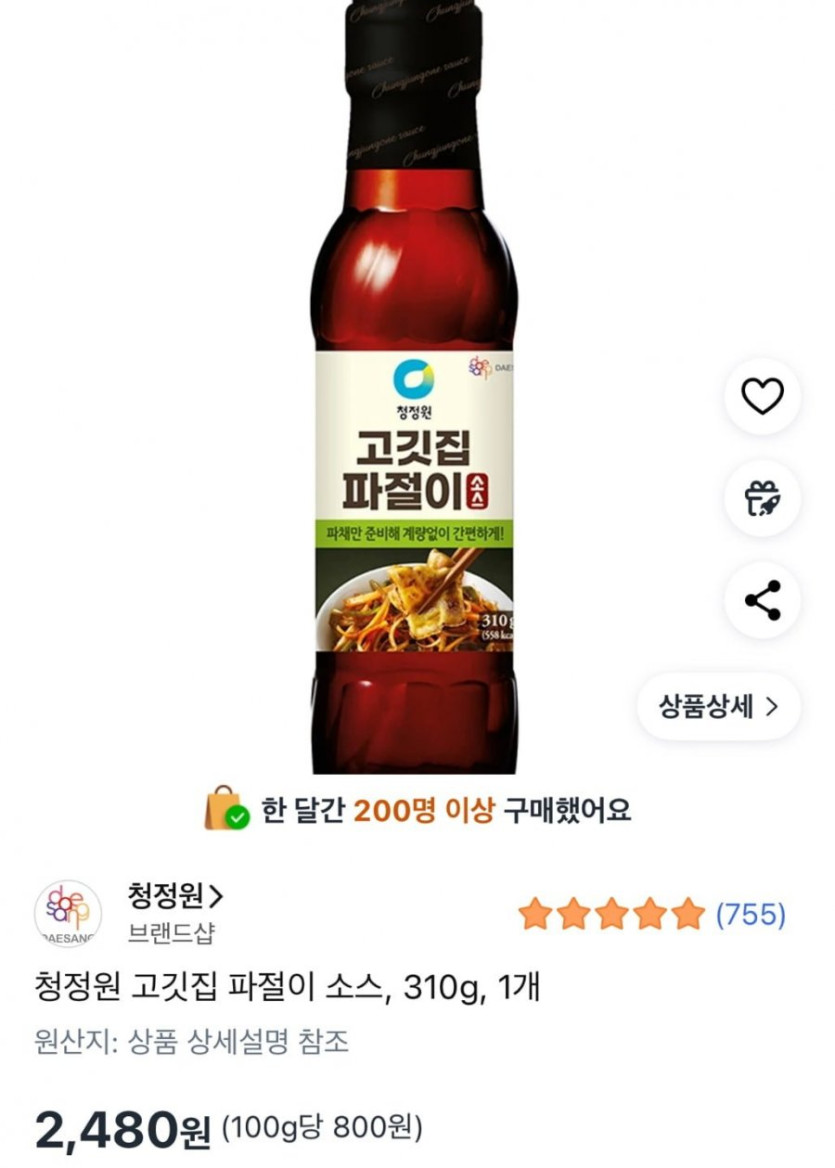Tap the rocket gift icon

click(x=760, y=495)
